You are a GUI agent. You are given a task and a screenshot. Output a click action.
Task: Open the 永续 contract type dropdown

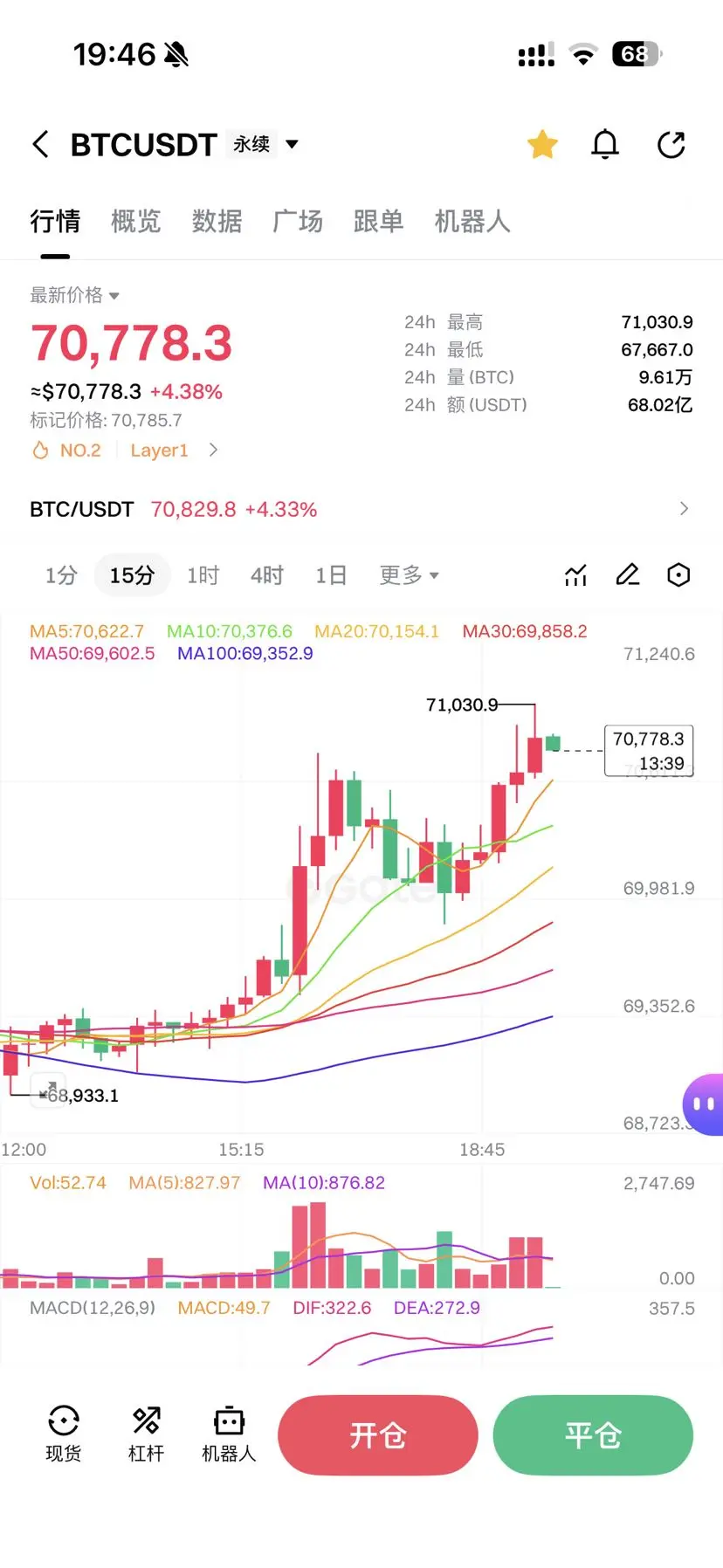(x=262, y=144)
